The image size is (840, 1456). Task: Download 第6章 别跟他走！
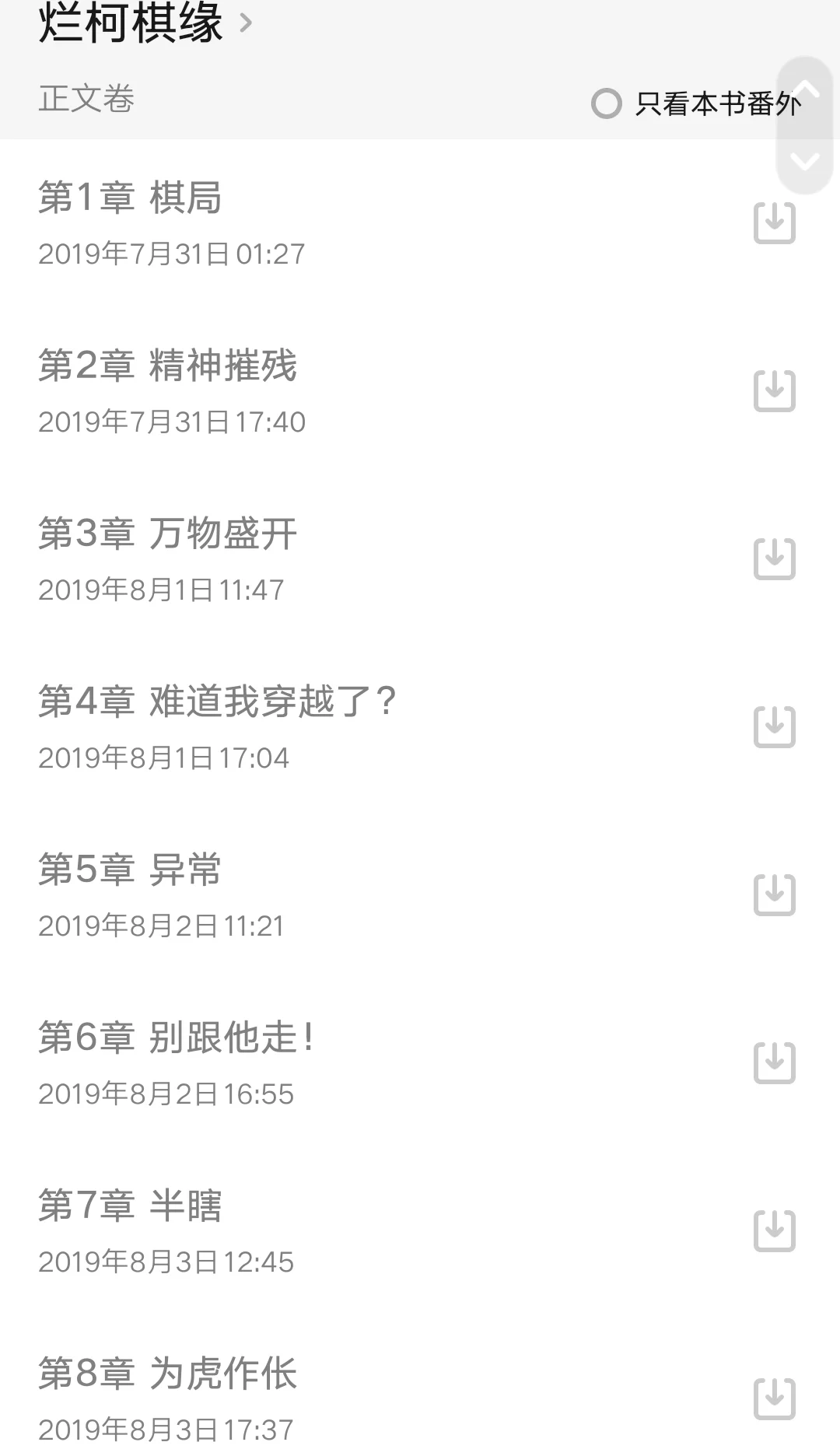(775, 1063)
